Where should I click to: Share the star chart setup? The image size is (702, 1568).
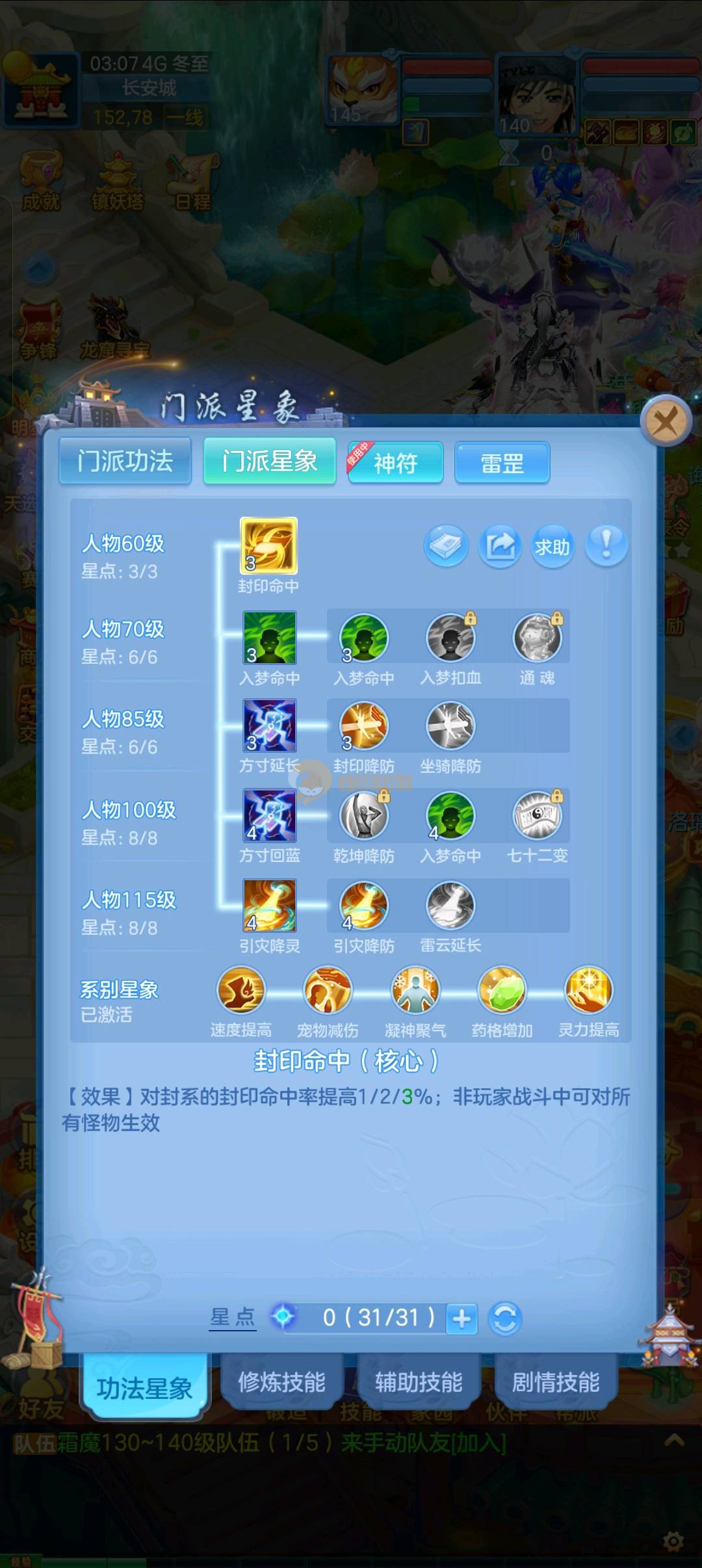point(500,546)
